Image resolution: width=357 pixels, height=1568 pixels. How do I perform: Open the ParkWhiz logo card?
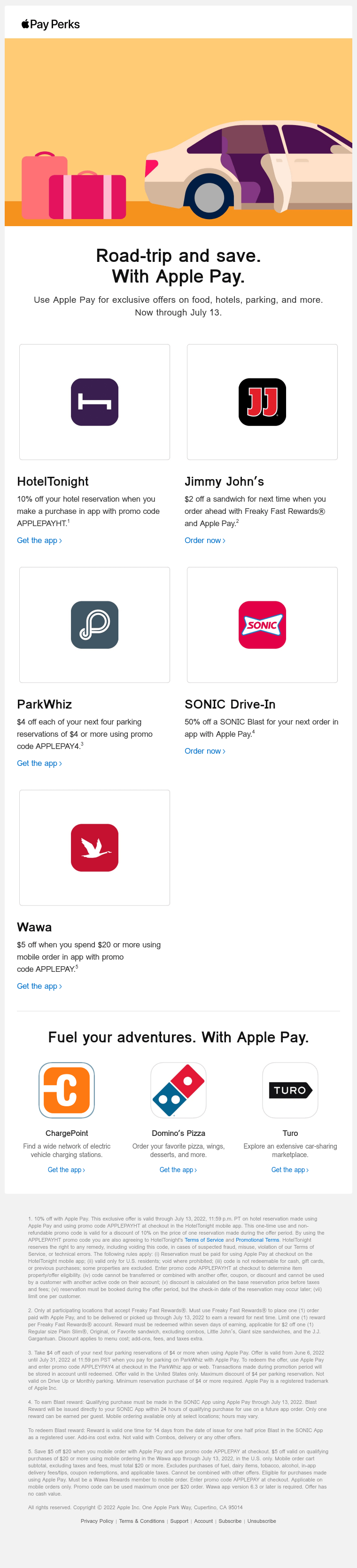tap(94, 624)
